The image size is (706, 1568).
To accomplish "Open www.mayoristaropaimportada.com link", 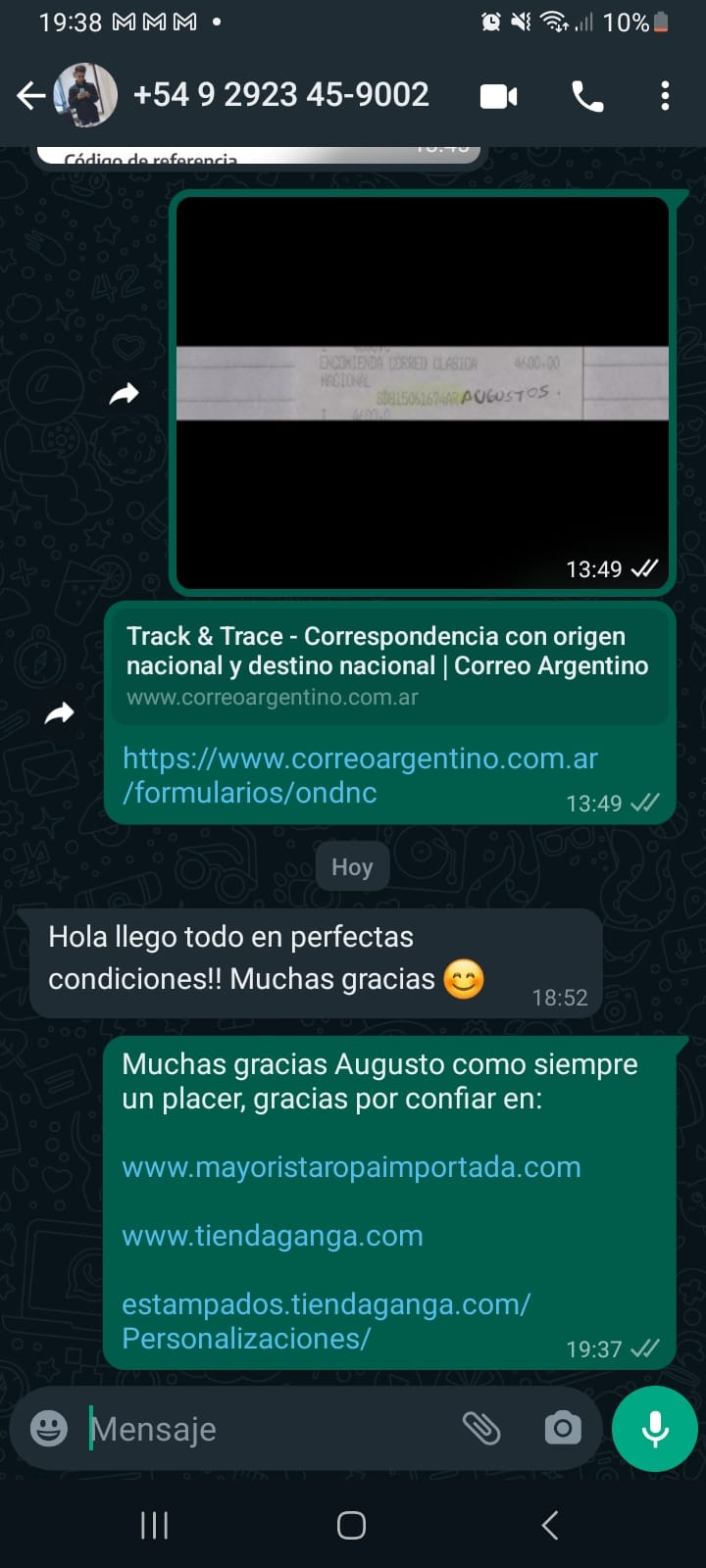I will click(351, 1167).
